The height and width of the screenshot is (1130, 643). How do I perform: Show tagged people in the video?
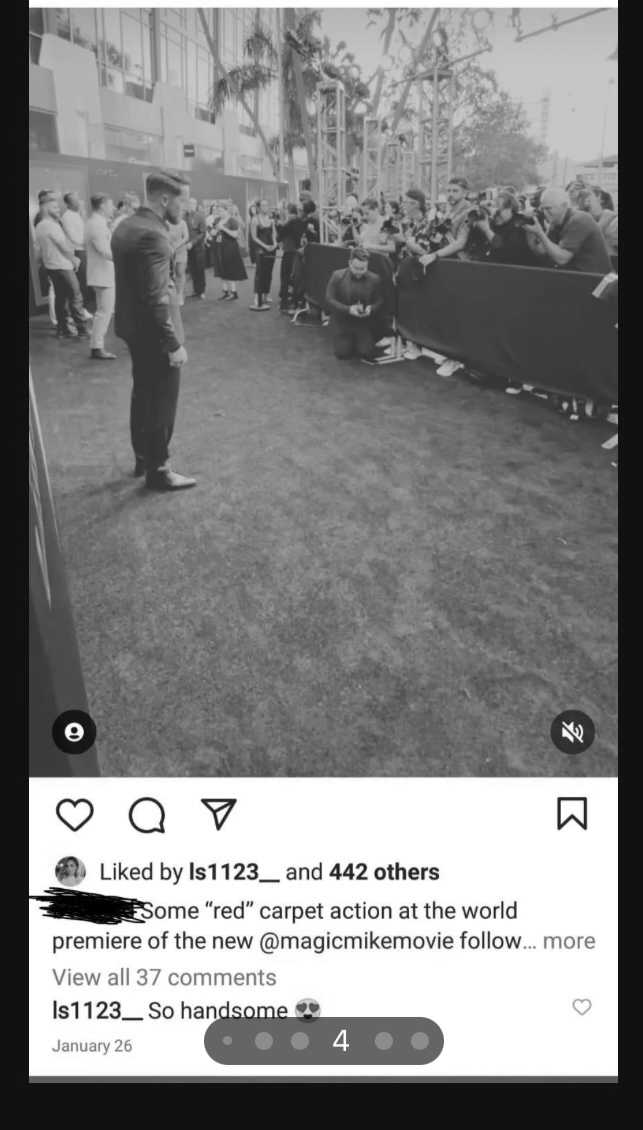point(74,733)
